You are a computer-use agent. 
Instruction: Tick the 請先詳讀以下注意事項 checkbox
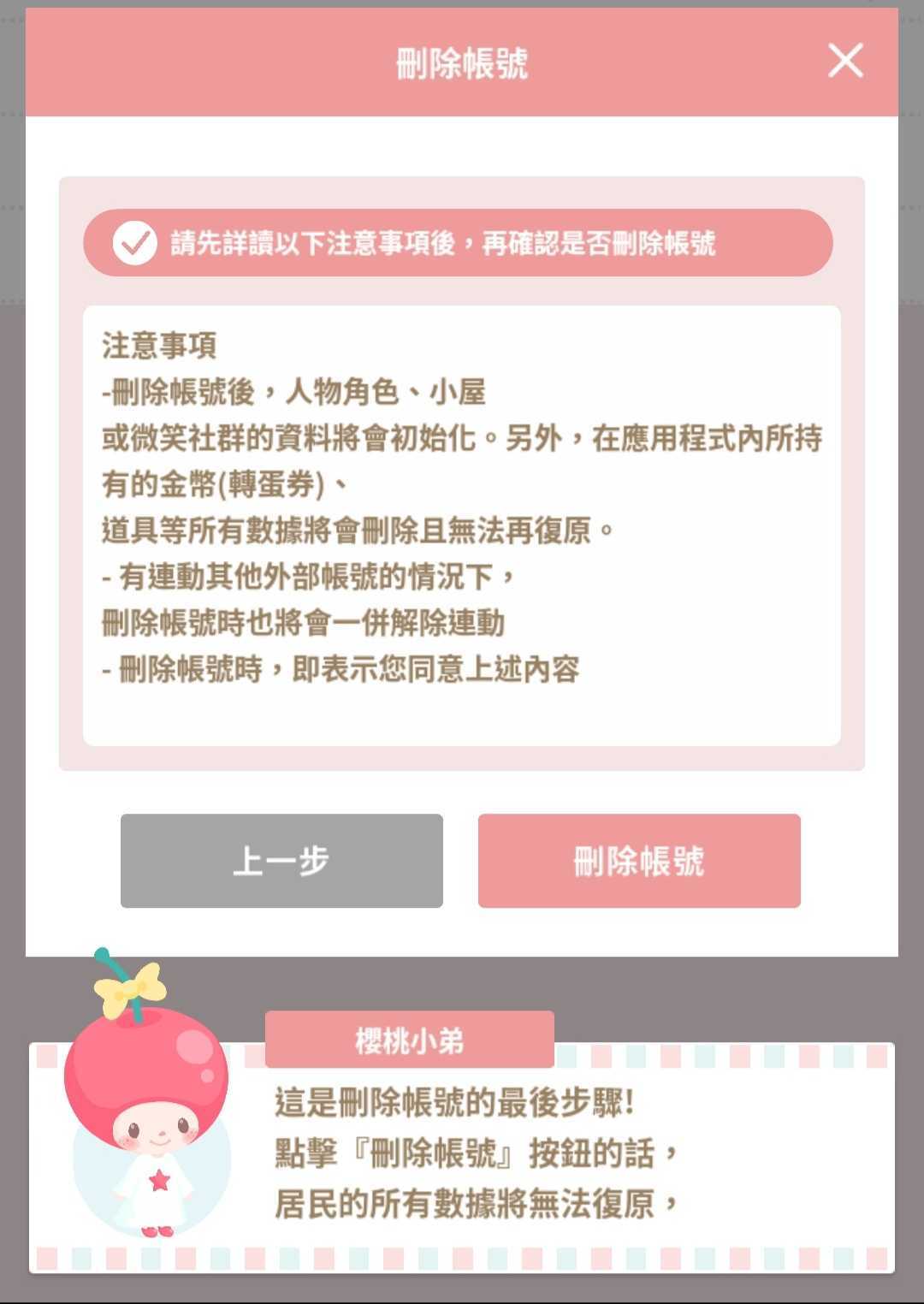134,243
